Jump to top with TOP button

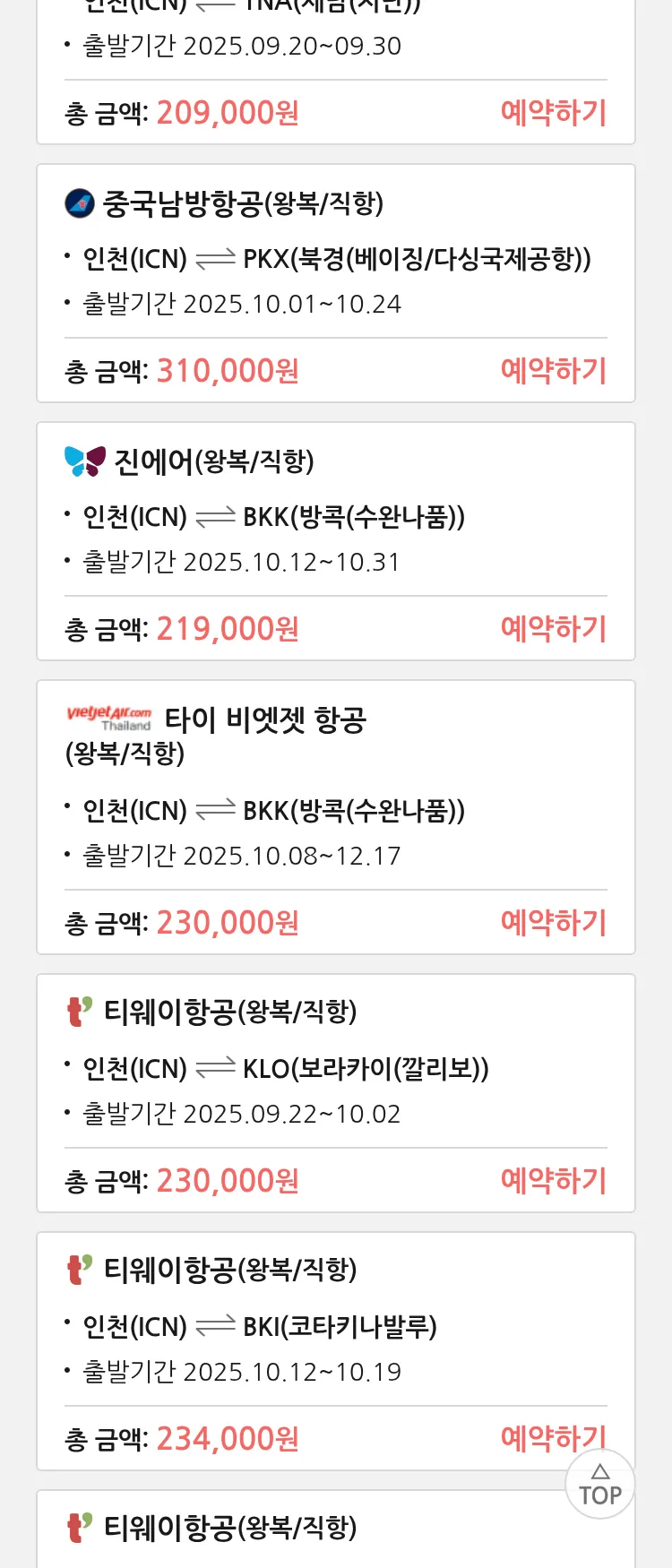pos(599,1485)
